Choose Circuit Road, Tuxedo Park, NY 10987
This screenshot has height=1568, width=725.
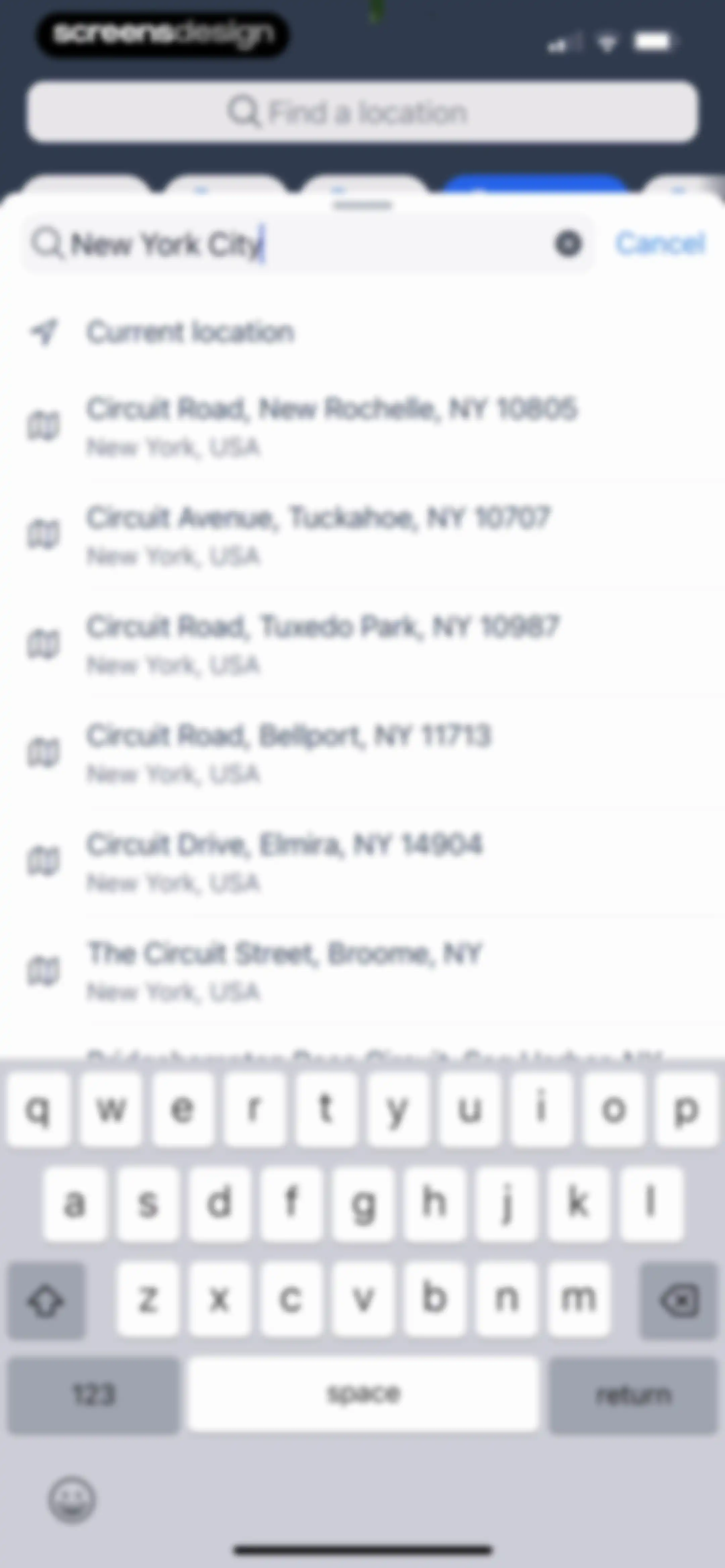(362, 645)
